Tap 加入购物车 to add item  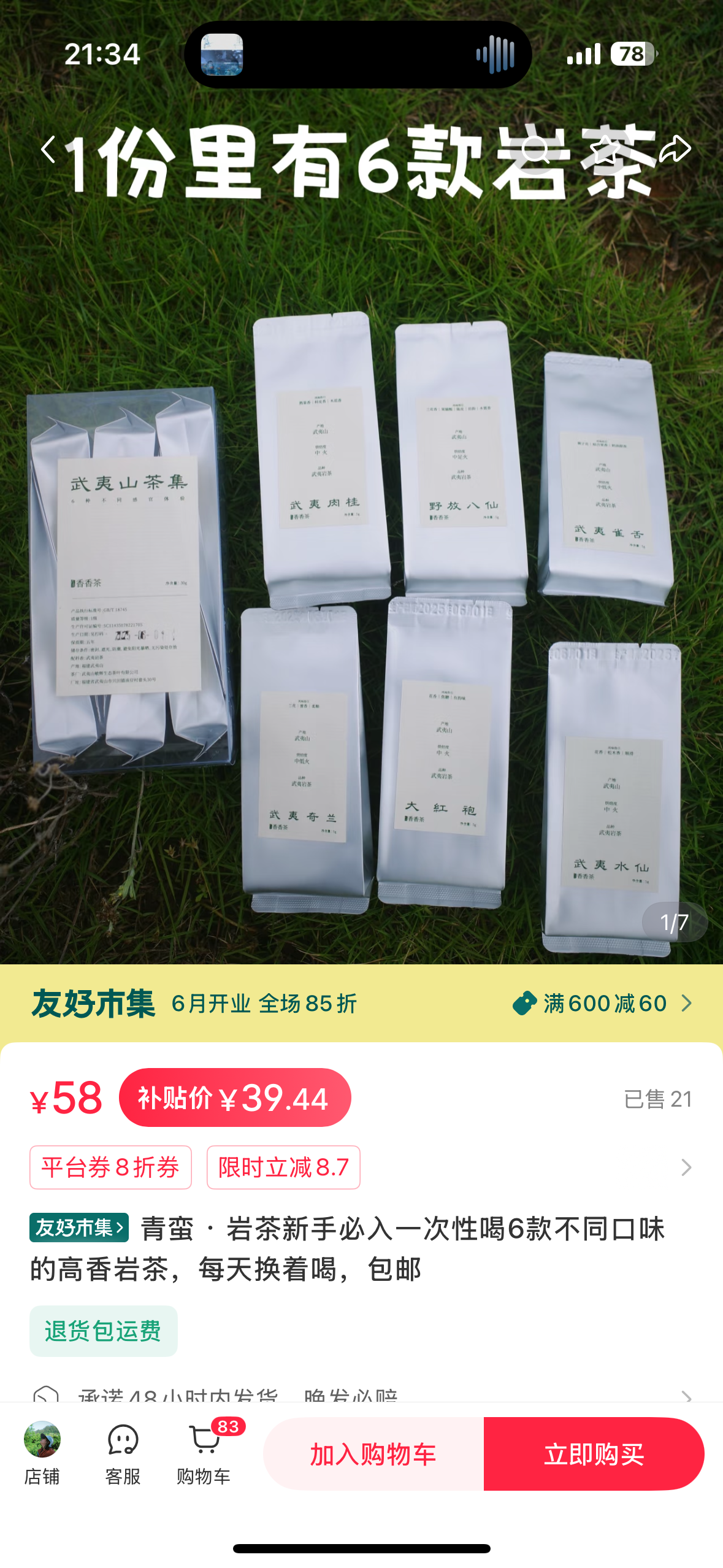click(x=373, y=1454)
